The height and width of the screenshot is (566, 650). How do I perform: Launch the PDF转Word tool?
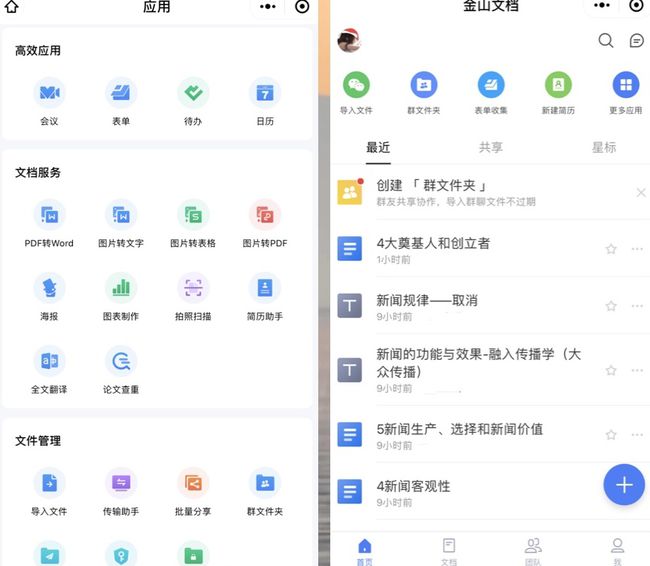coord(49,223)
